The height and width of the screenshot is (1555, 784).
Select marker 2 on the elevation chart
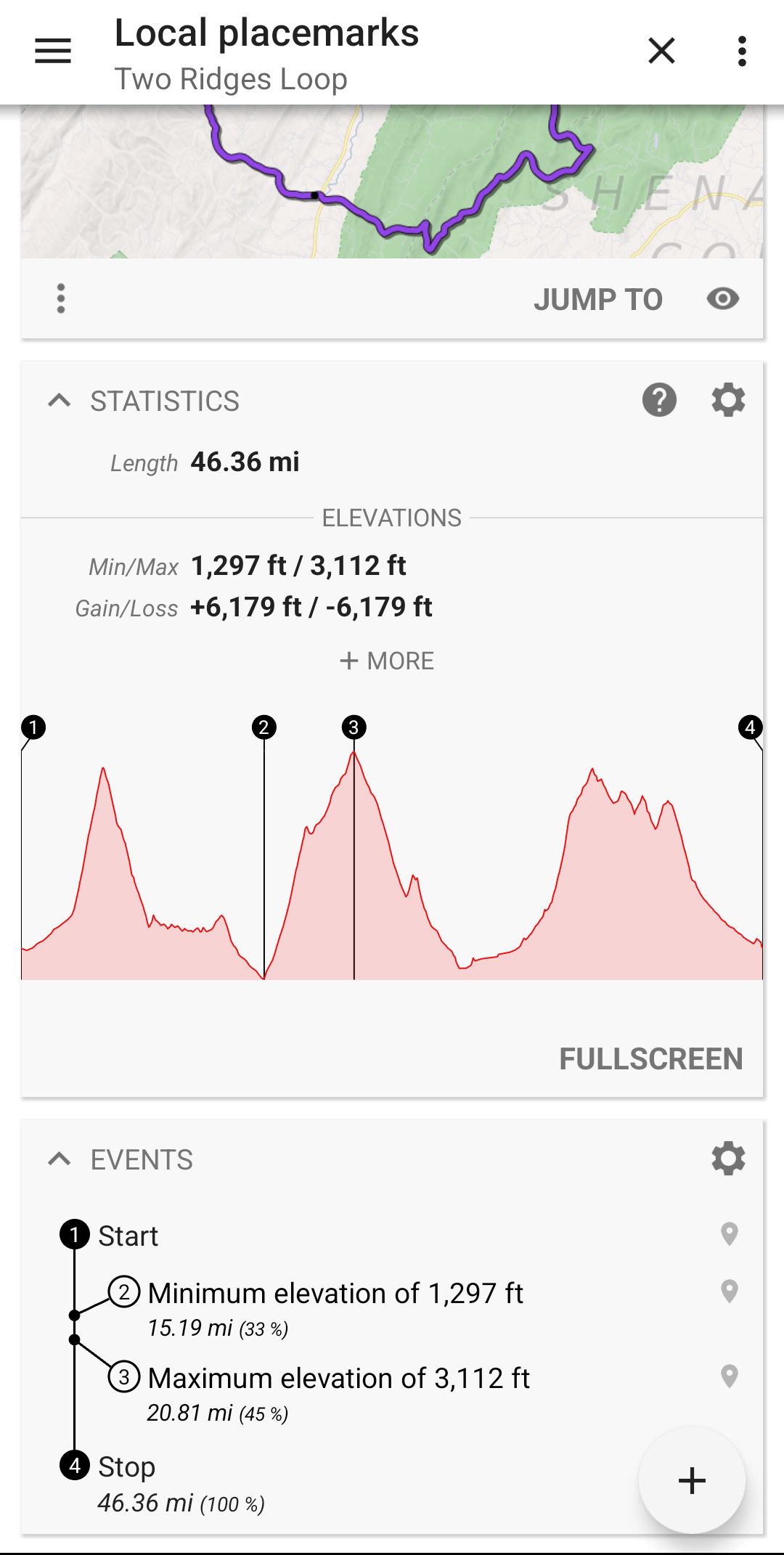(264, 727)
